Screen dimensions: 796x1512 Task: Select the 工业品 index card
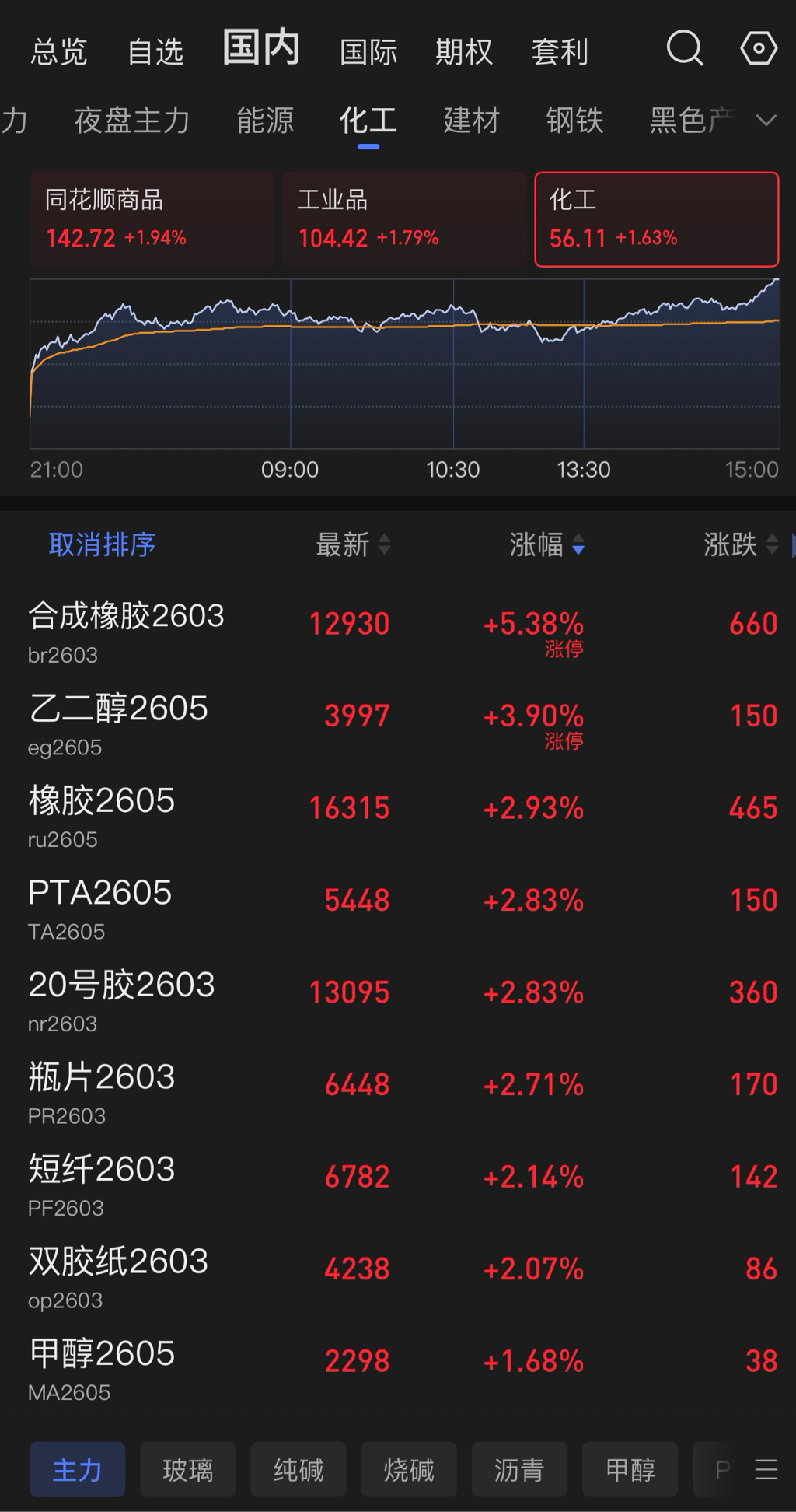click(x=404, y=219)
